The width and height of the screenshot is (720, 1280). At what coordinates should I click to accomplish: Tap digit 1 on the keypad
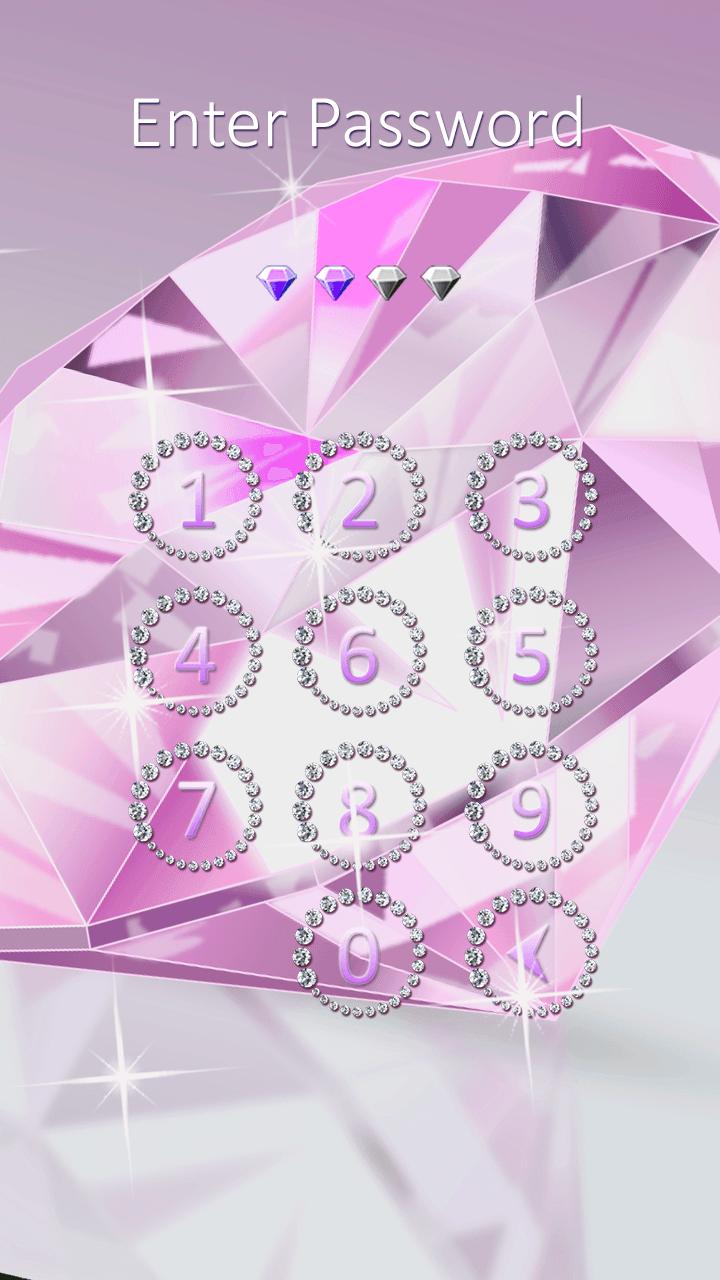coord(197,497)
